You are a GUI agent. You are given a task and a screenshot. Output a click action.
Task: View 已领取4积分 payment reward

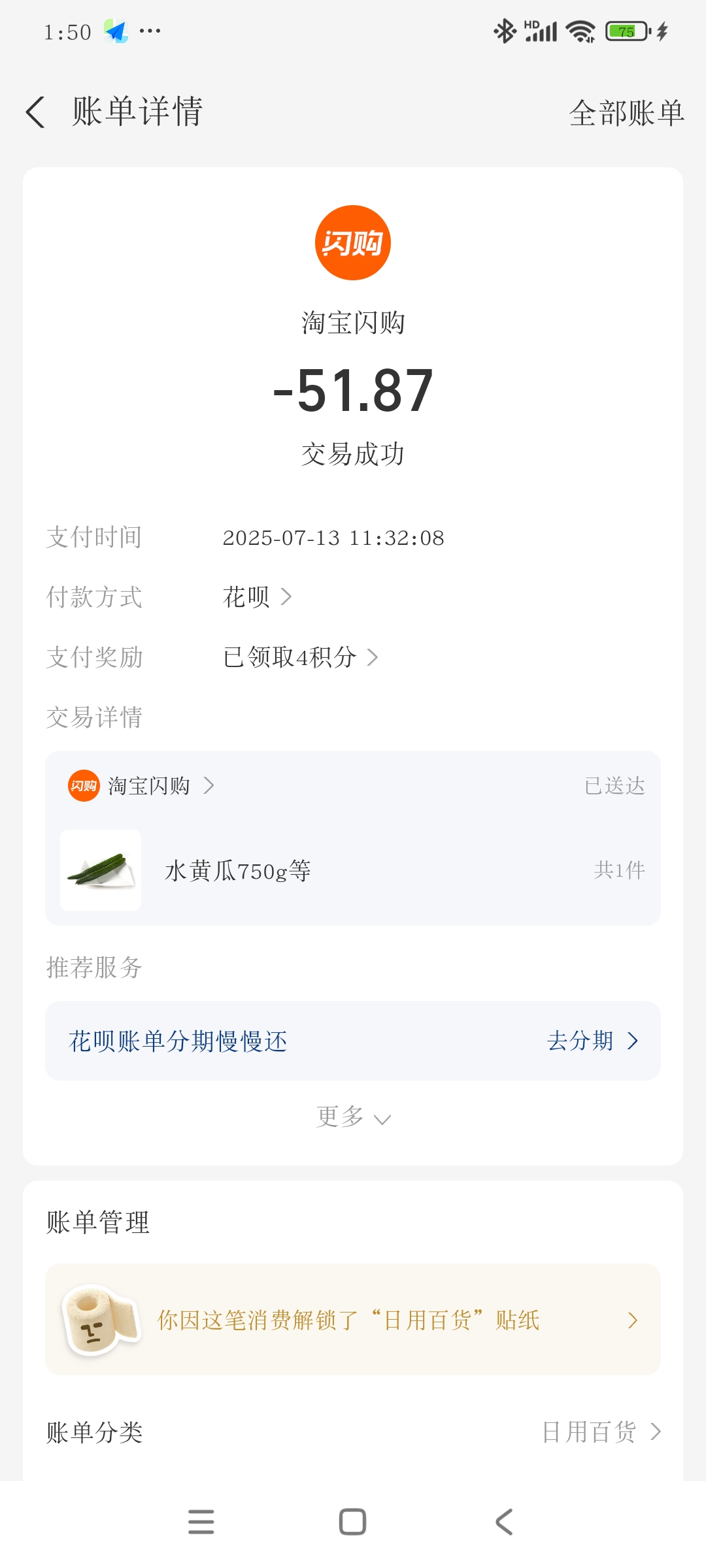300,657
